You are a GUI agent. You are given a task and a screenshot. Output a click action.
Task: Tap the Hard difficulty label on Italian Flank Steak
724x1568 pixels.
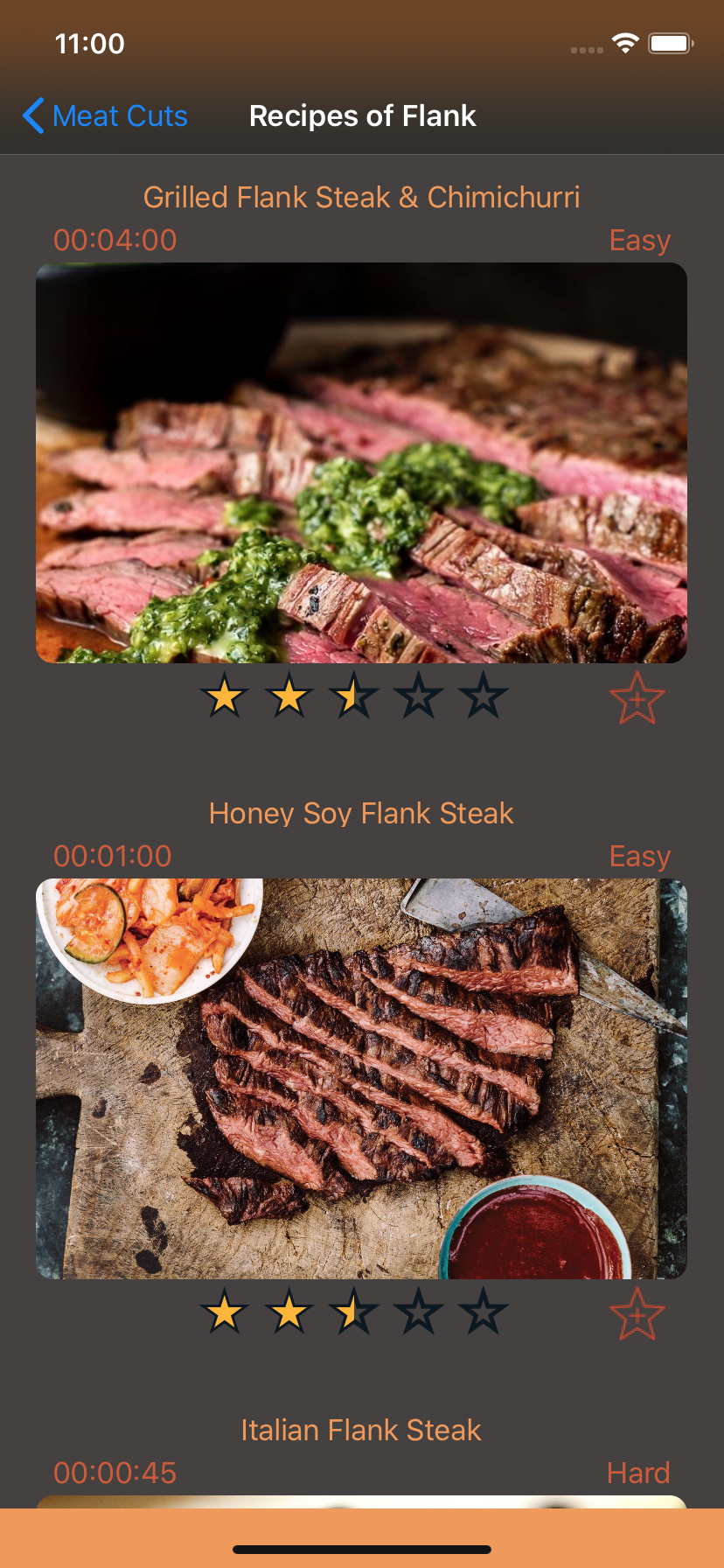(638, 1473)
